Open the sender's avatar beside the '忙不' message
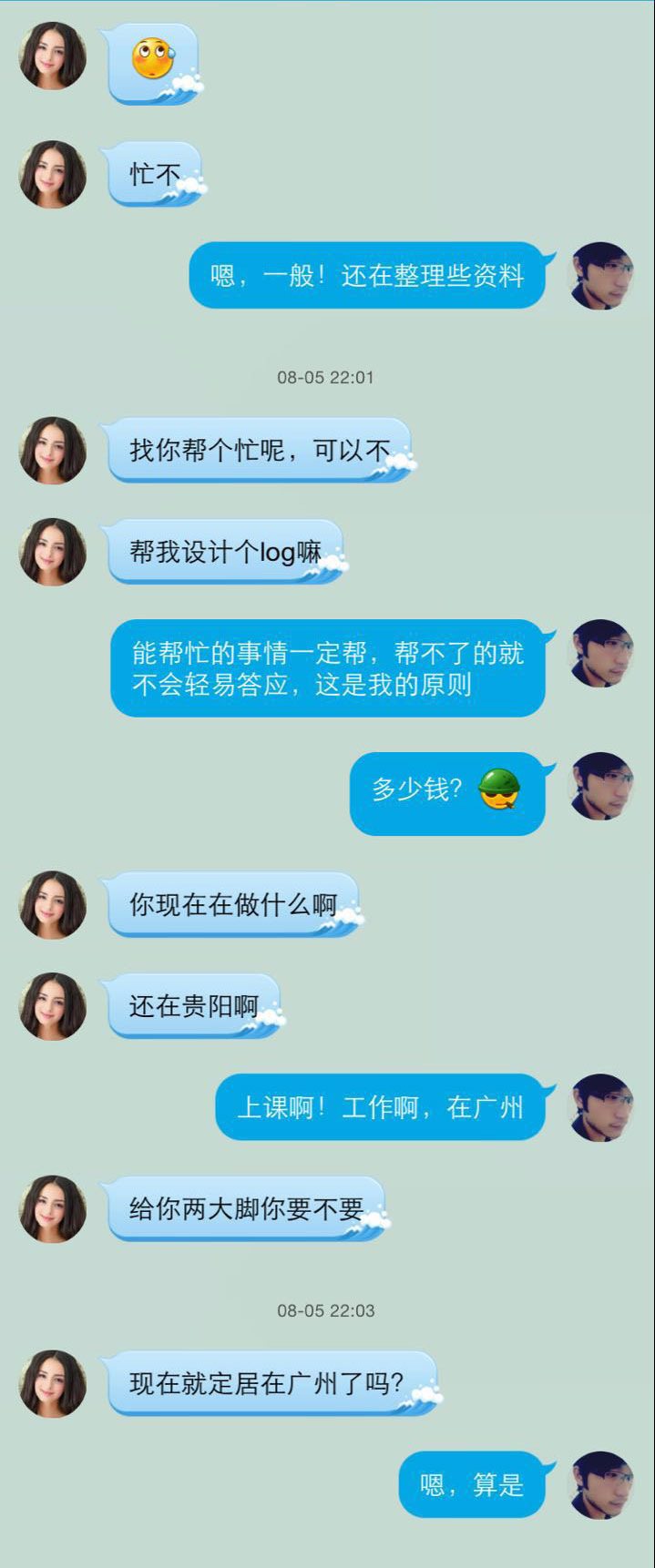This screenshot has height=1568, width=655. (53, 174)
